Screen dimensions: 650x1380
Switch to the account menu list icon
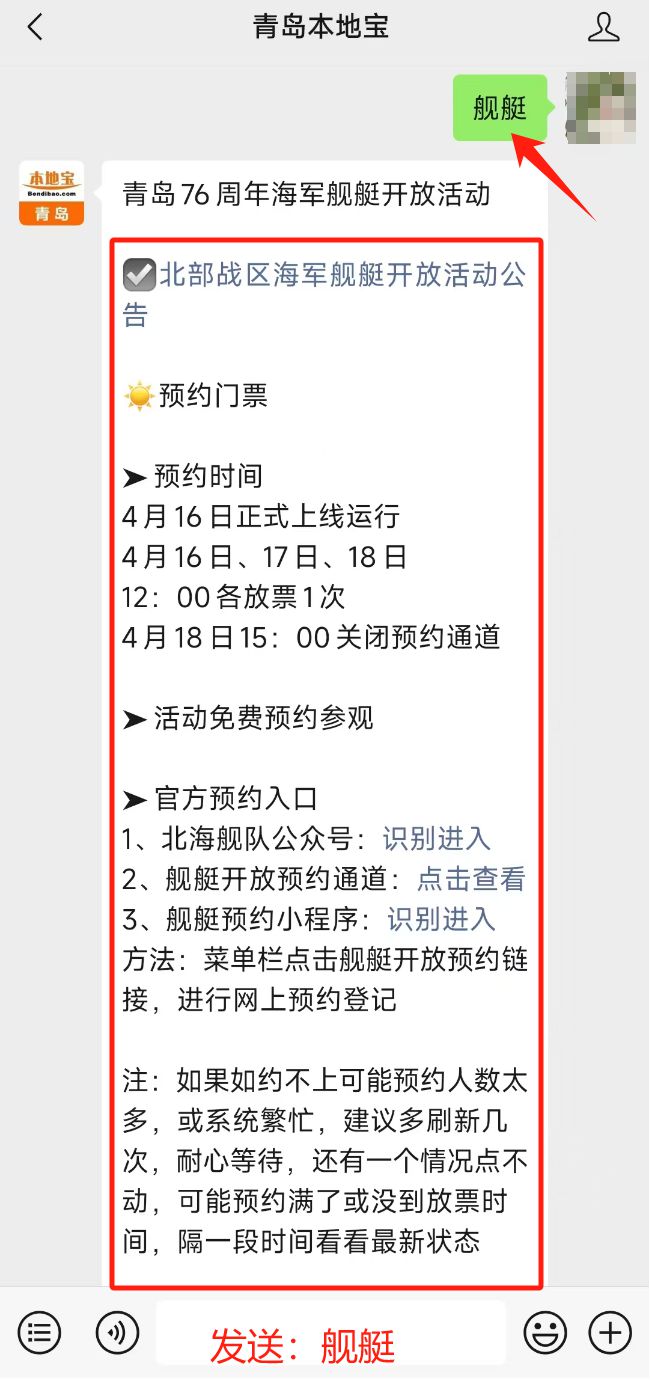pos(39,1332)
